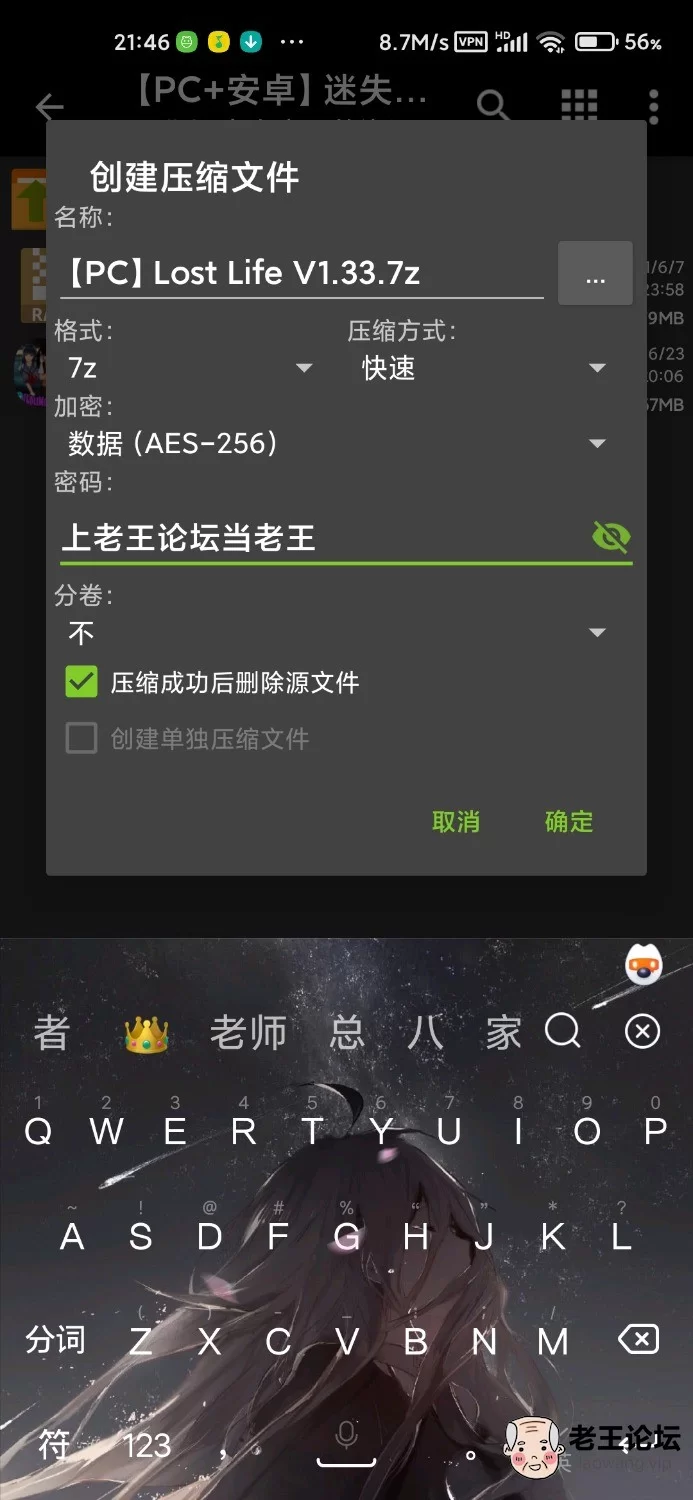Image resolution: width=693 pixels, height=1500 pixels.
Task: Select keyboard suggestion 老师
Action: (248, 1032)
